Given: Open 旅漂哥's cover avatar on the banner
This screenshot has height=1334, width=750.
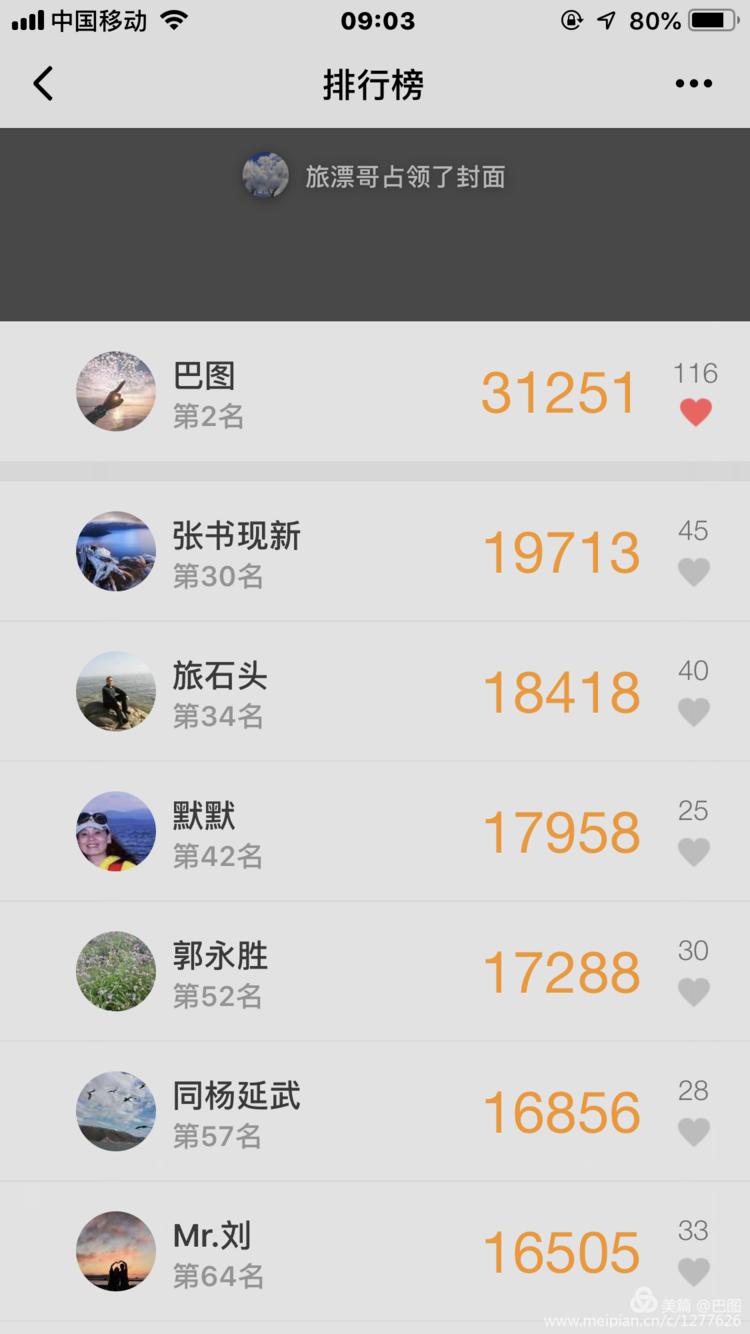Looking at the screenshot, I should [264, 174].
